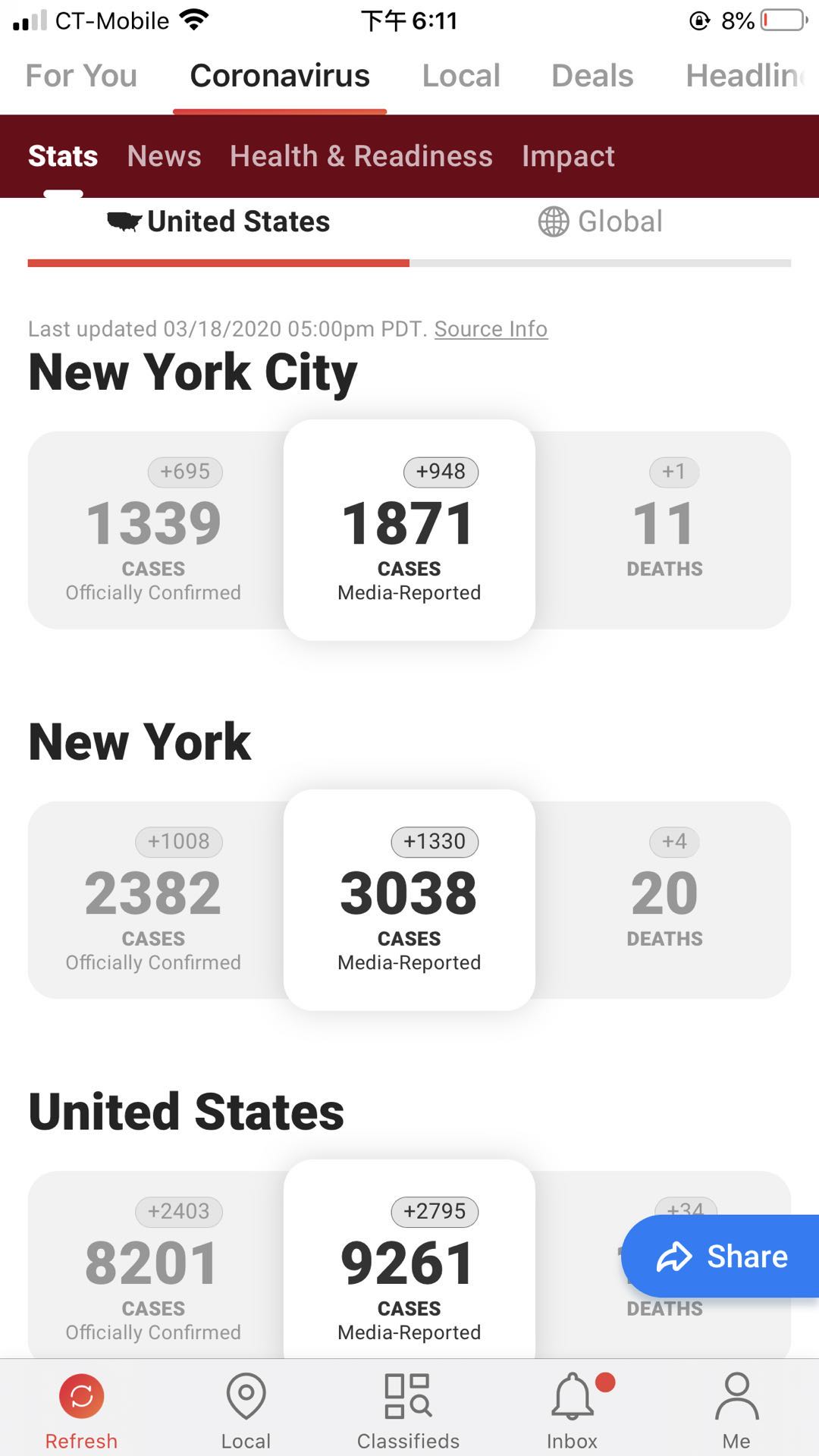This screenshot has height=1456, width=819.
Task: Open the Classifieds tab
Action: (x=408, y=1411)
